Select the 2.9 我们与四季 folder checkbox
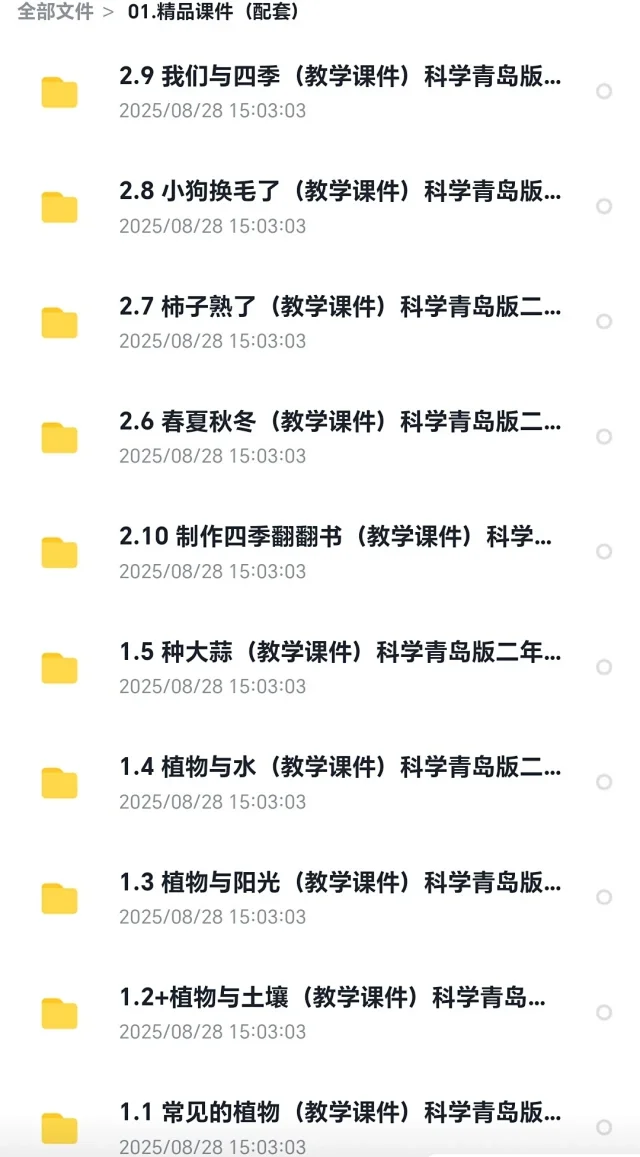640x1157 pixels. coord(604,91)
